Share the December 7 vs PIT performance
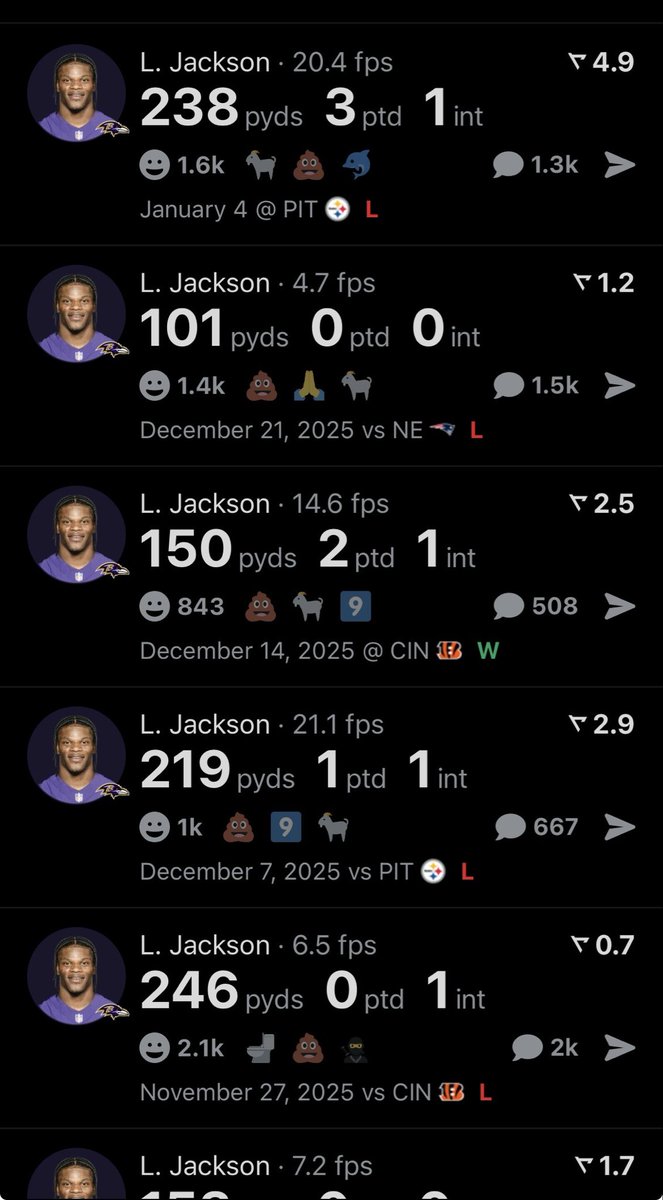Image resolution: width=663 pixels, height=1200 pixels. pos(620,827)
